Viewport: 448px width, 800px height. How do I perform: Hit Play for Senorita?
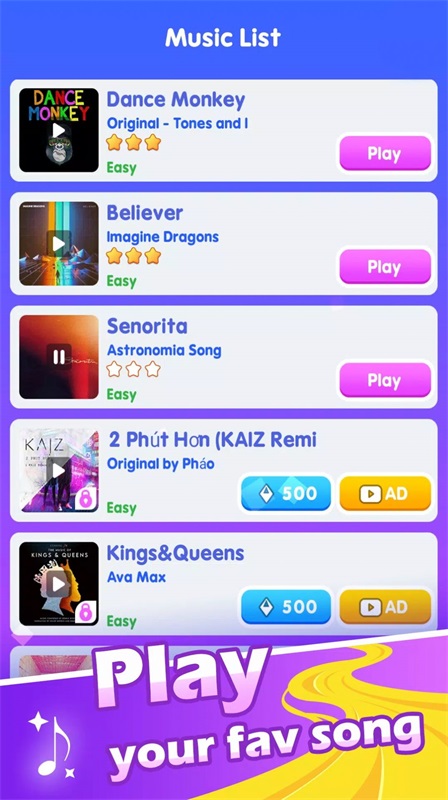[x=385, y=380]
